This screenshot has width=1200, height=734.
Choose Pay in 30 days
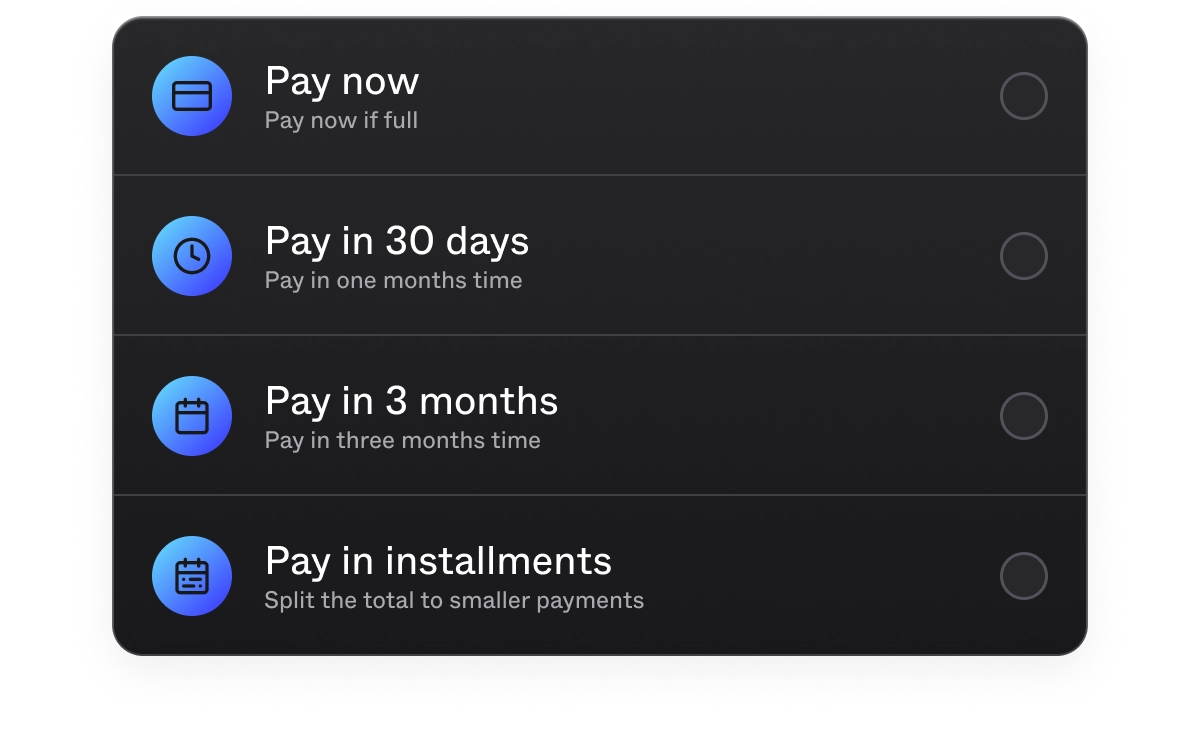[x=1023, y=257]
